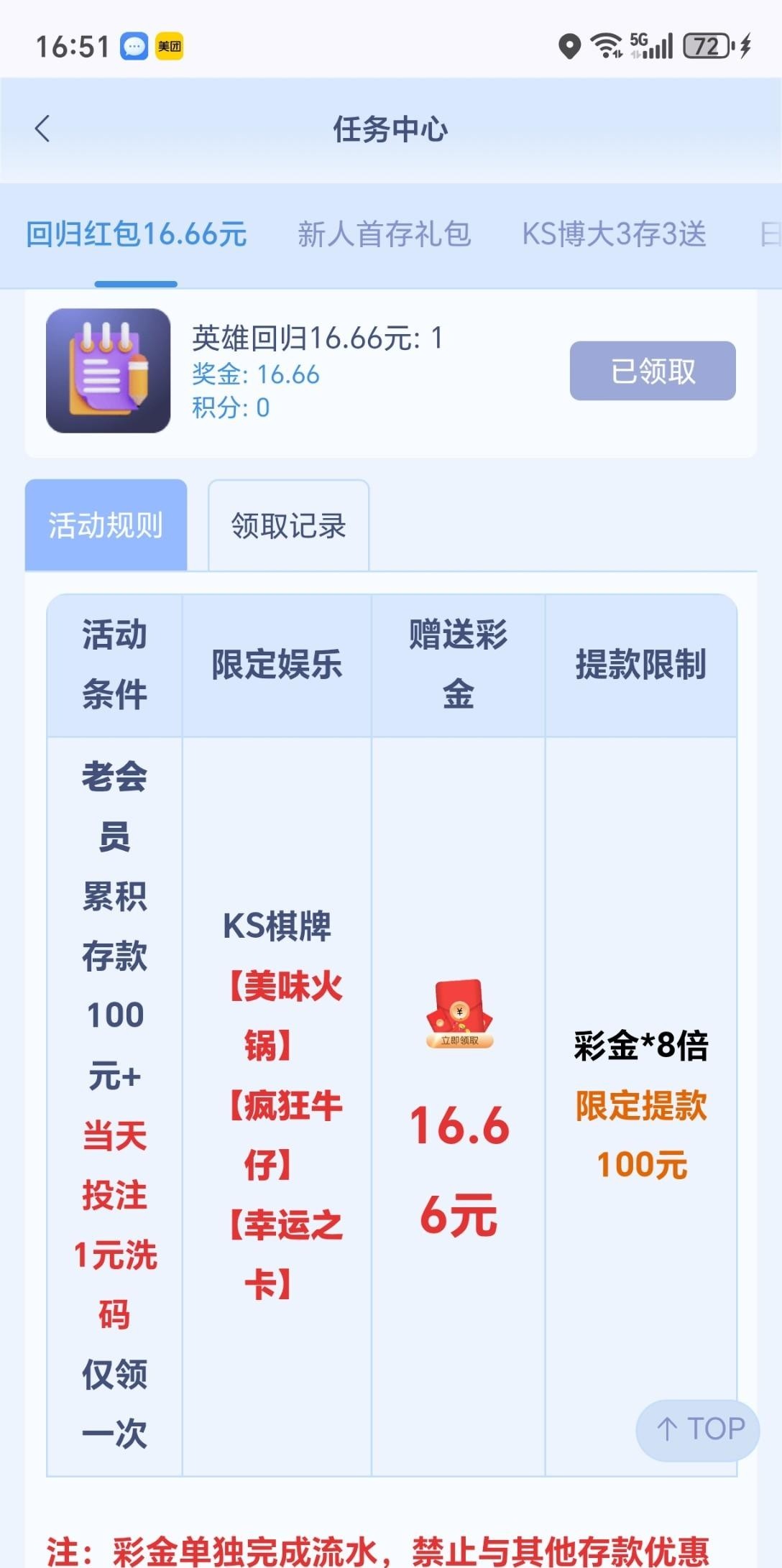Tap the 任务中心 title bar
The image size is (782, 1568).
pos(390,129)
